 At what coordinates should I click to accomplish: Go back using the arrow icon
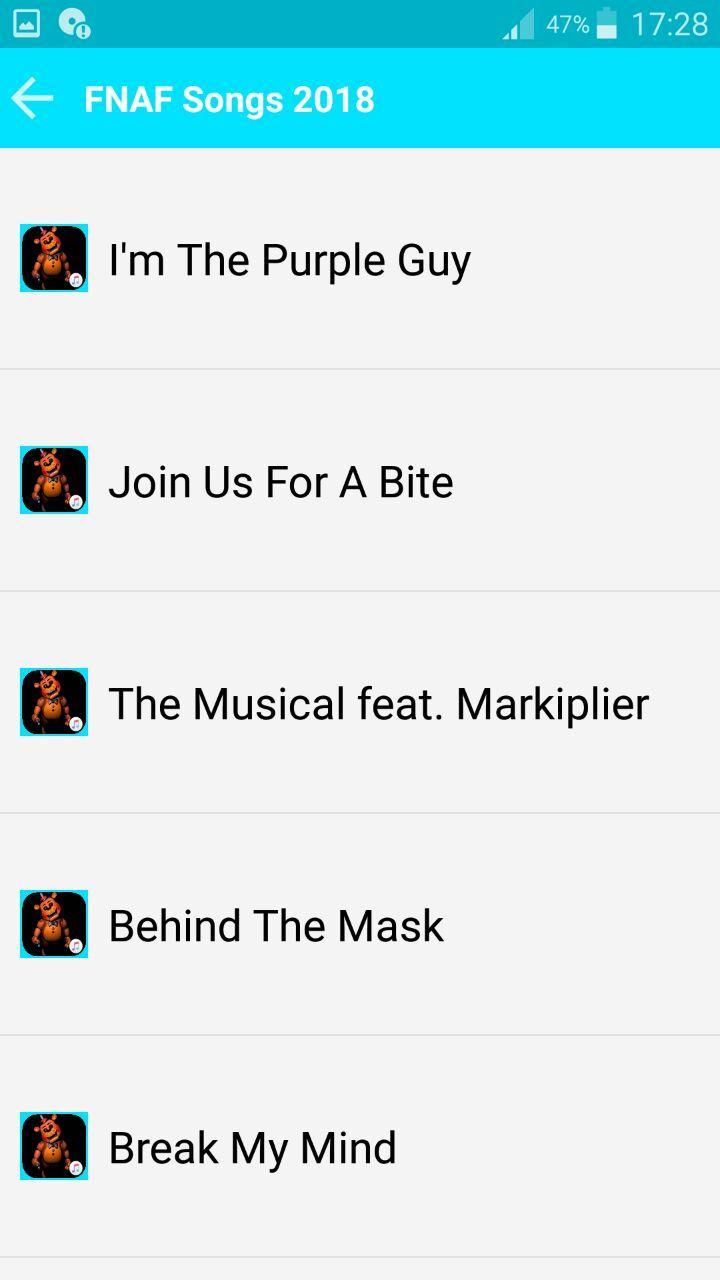tap(32, 98)
